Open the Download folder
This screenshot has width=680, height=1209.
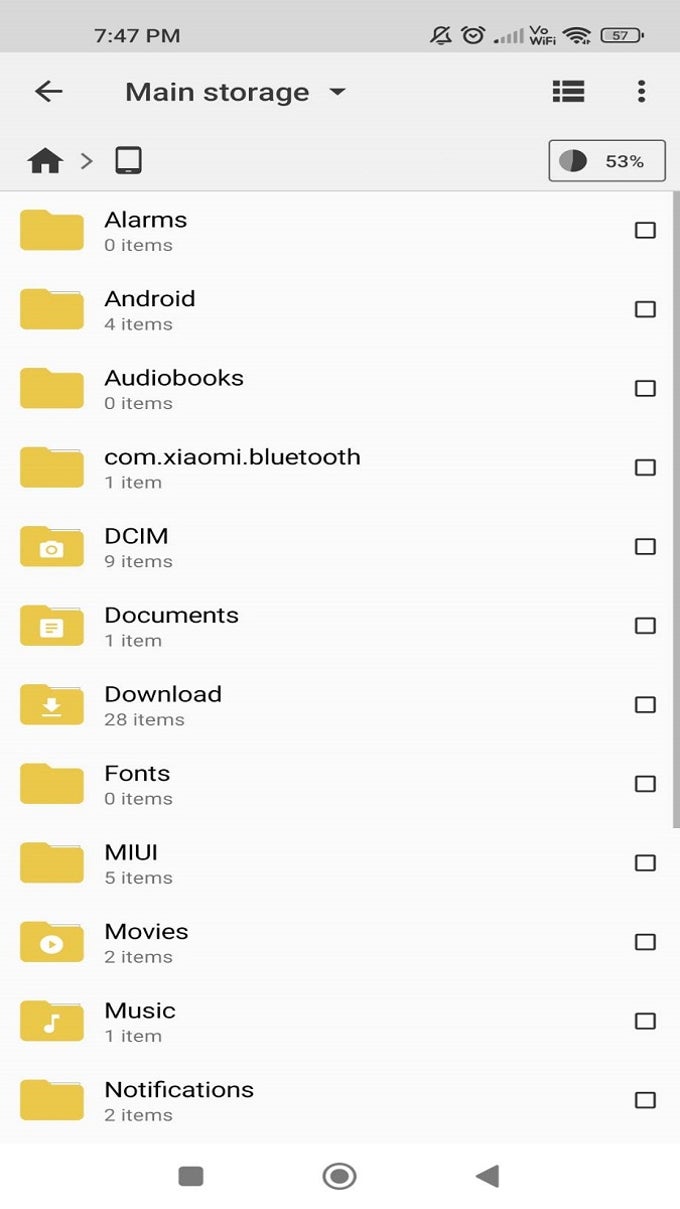click(162, 705)
